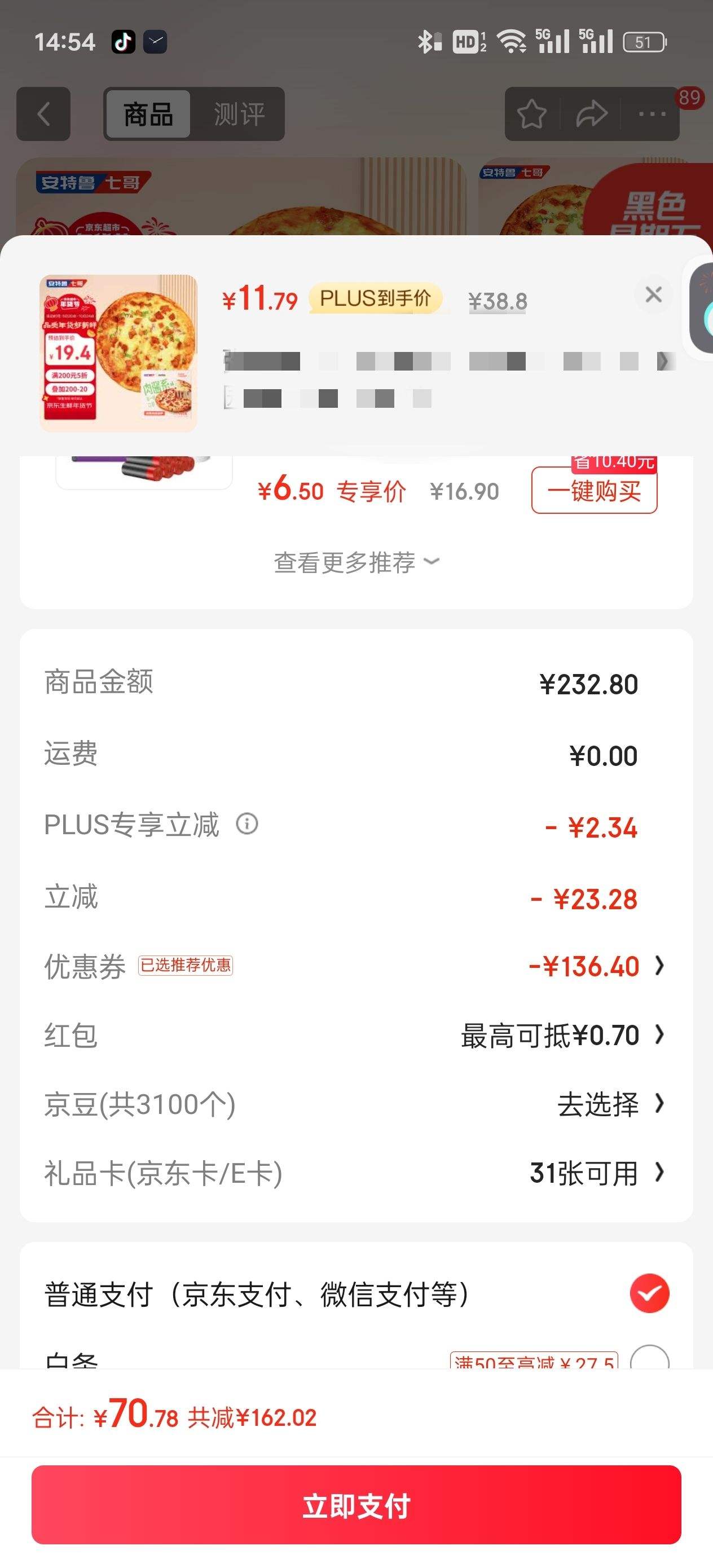713x1568 pixels.
Task: Select 普通支付 payment method
Action: pyautogui.click(x=649, y=1293)
